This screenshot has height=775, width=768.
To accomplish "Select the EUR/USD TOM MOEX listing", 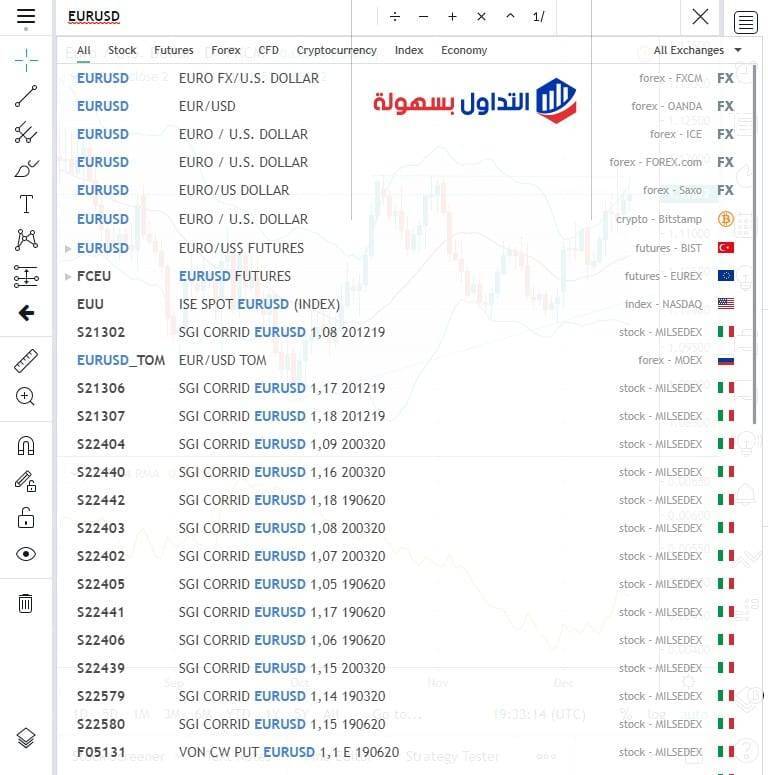I will (300, 360).
